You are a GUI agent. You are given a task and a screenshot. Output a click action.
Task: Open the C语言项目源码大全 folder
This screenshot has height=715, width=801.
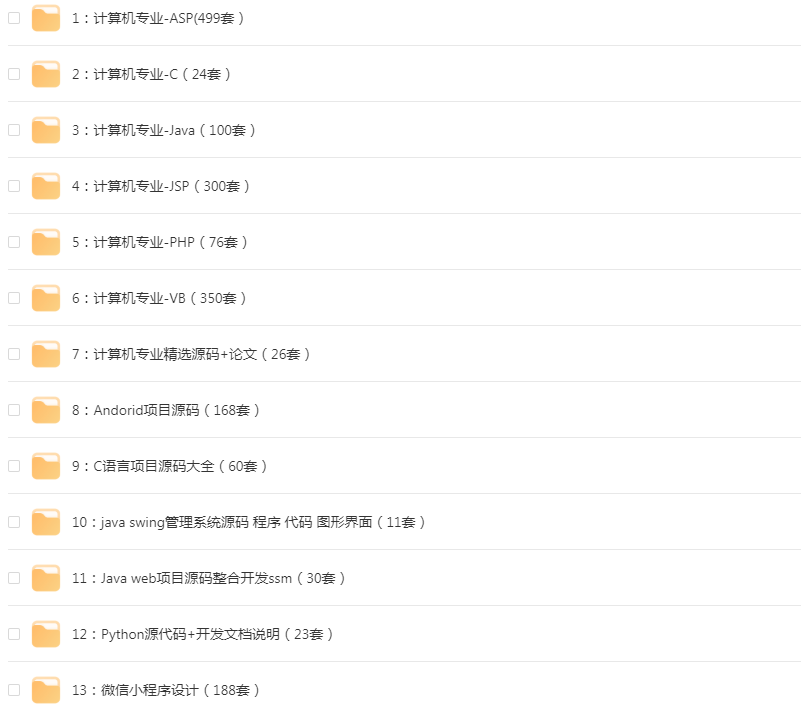(x=170, y=466)
